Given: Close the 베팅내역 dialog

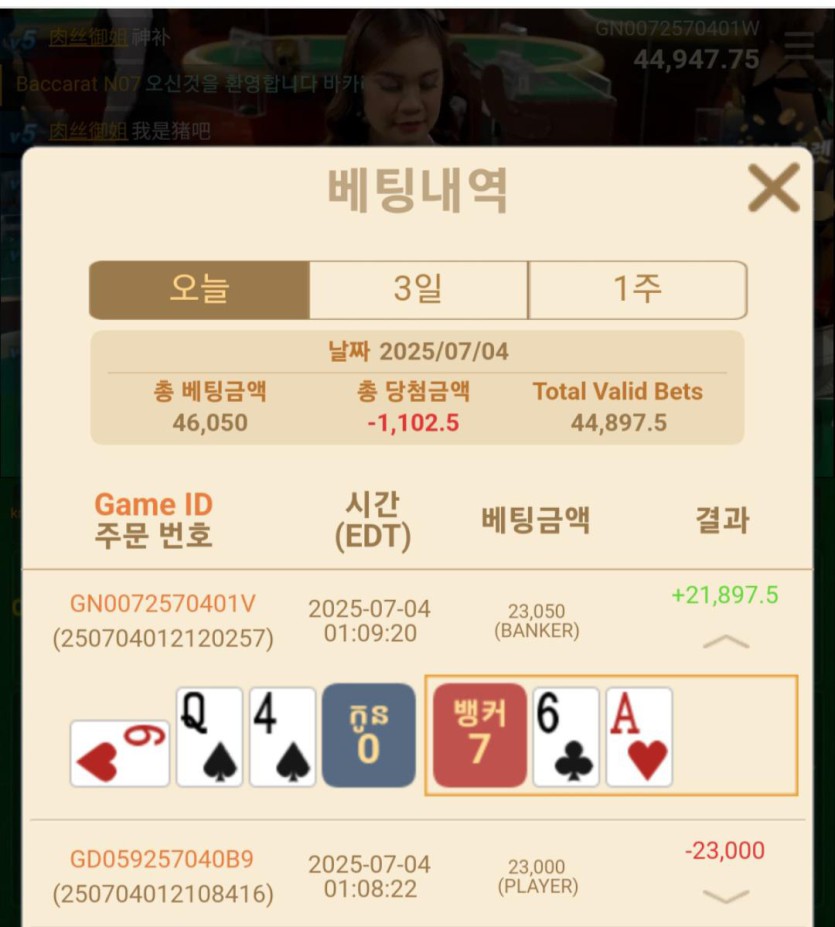Looking at the screenshot, I should pos(773,188).
